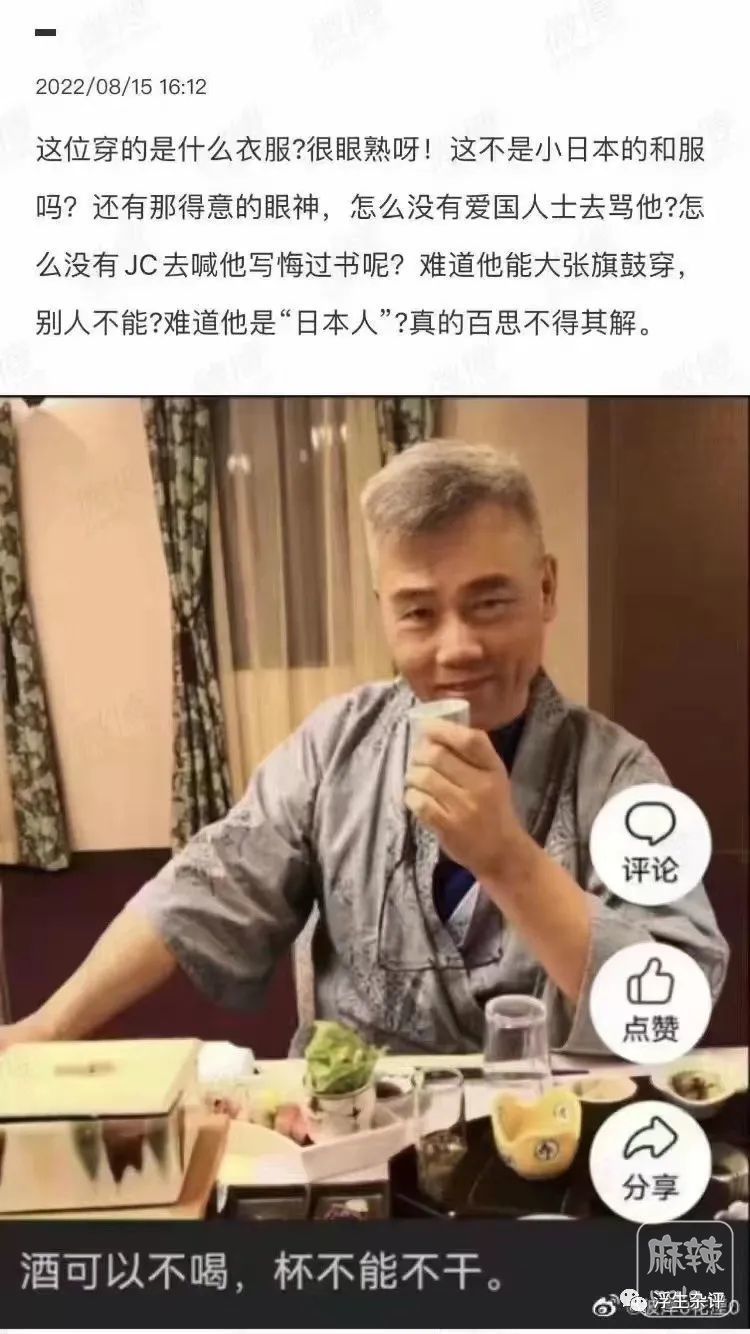Screen dimensions: 750x1334
Task: Like the post with 点赞
Action: coord(650,1002)
